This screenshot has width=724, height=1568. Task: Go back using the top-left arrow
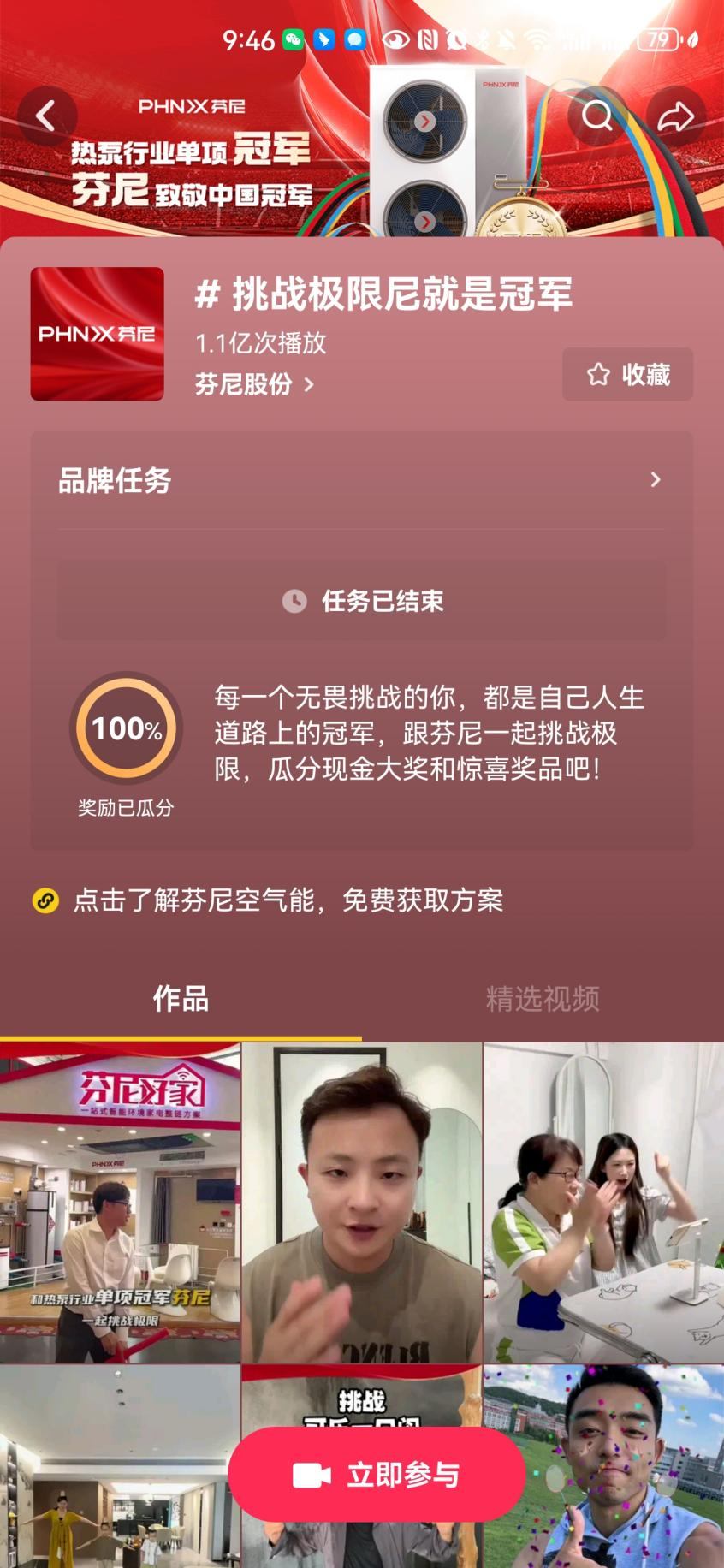click(46, 116)
